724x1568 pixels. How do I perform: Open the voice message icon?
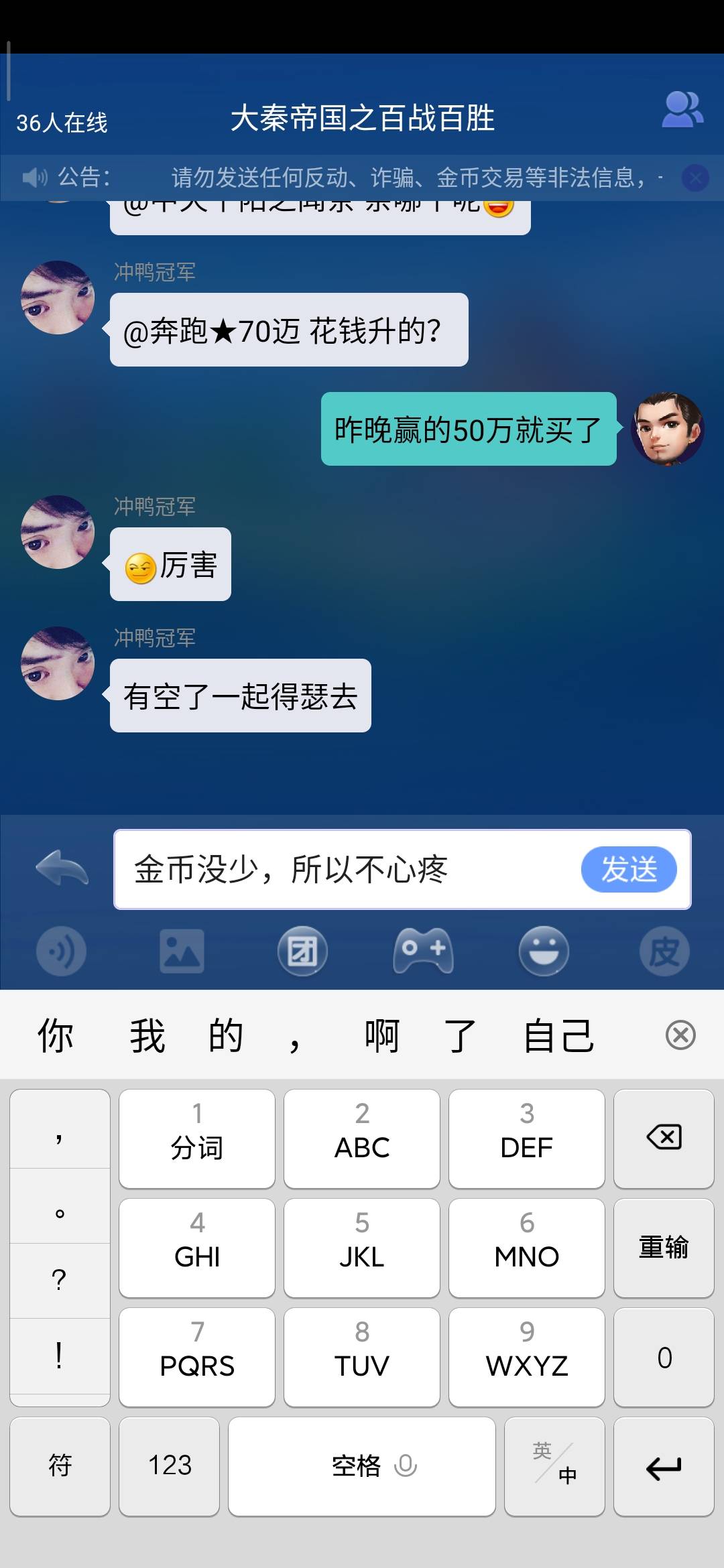point(61,952)
